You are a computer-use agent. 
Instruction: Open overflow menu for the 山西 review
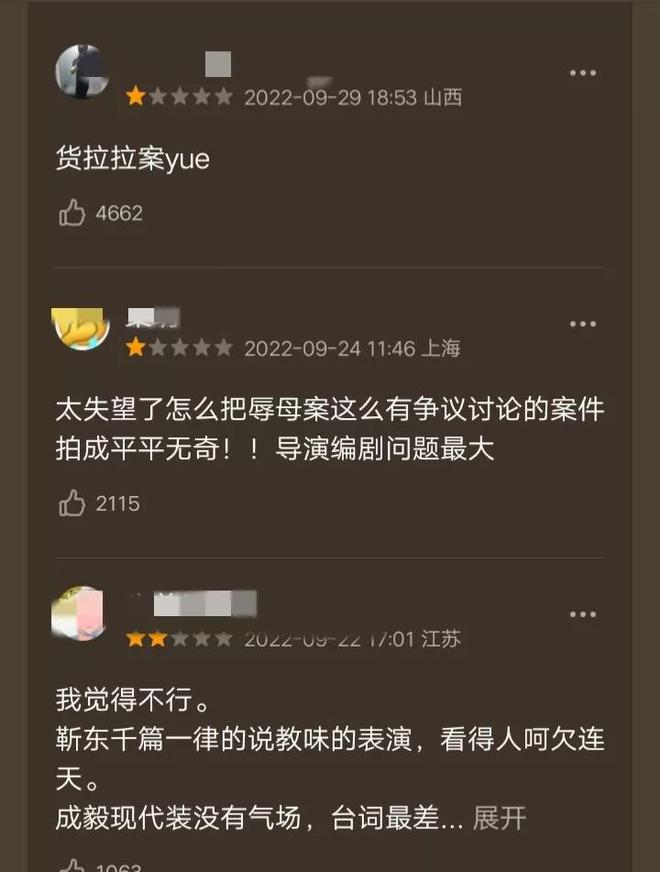[x=583, y=73]
